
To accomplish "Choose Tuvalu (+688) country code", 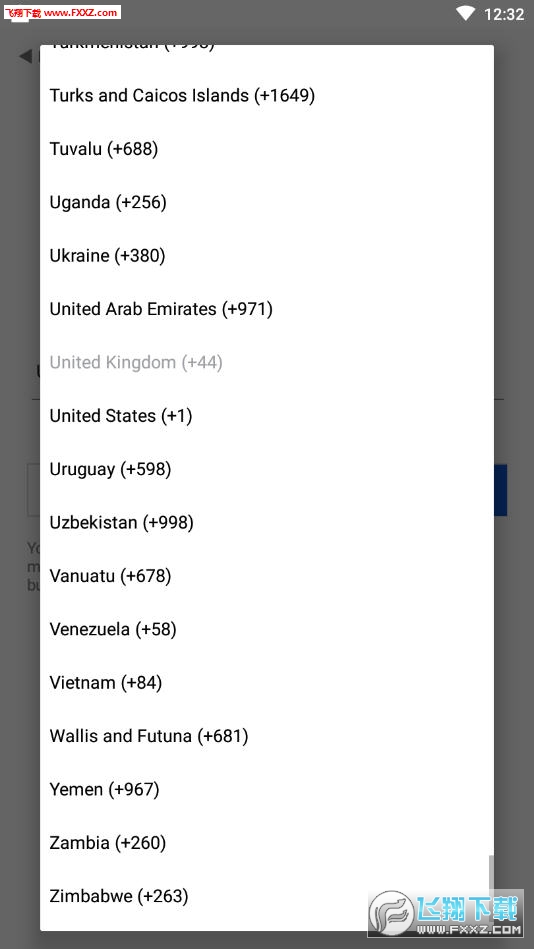I will click(266, 149).
